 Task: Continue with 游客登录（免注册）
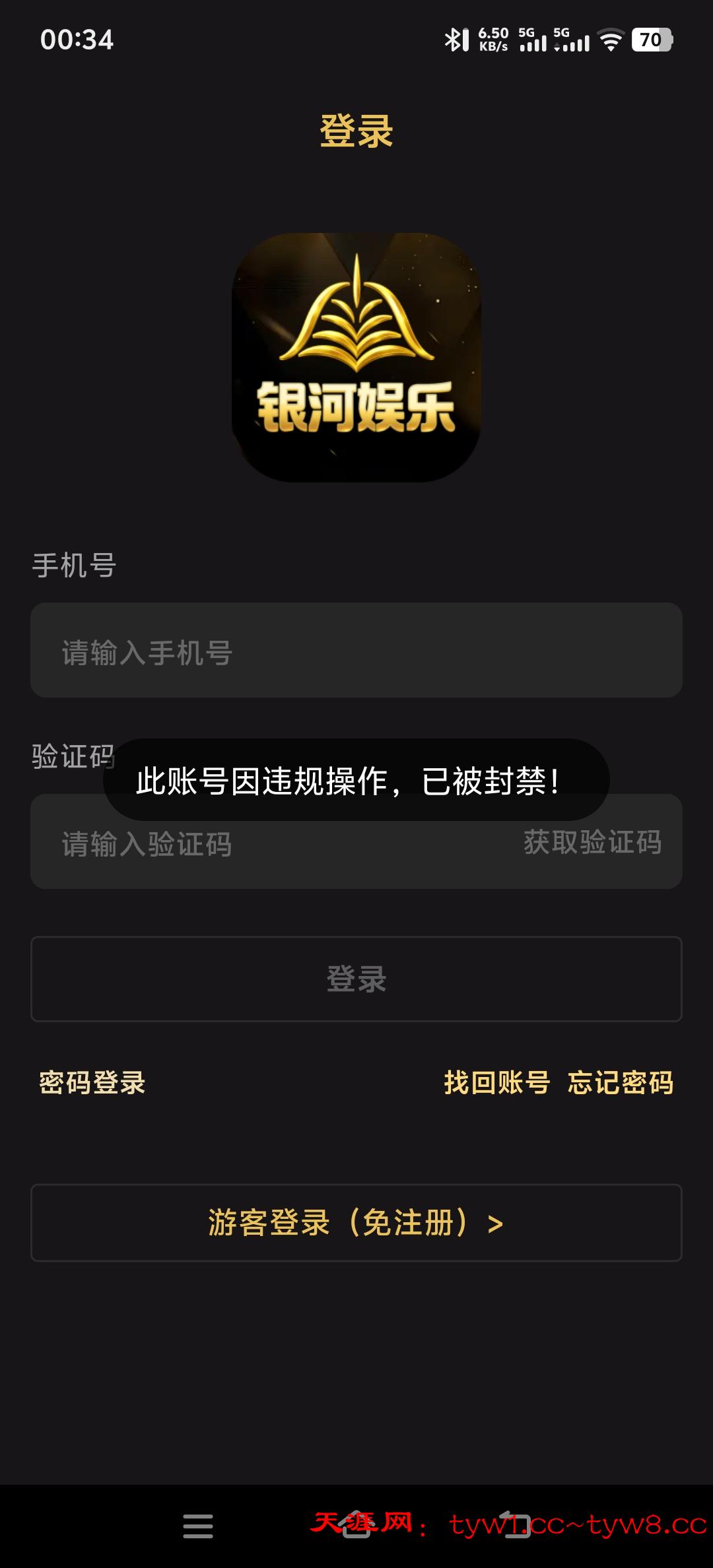(x=356, y=1223)
